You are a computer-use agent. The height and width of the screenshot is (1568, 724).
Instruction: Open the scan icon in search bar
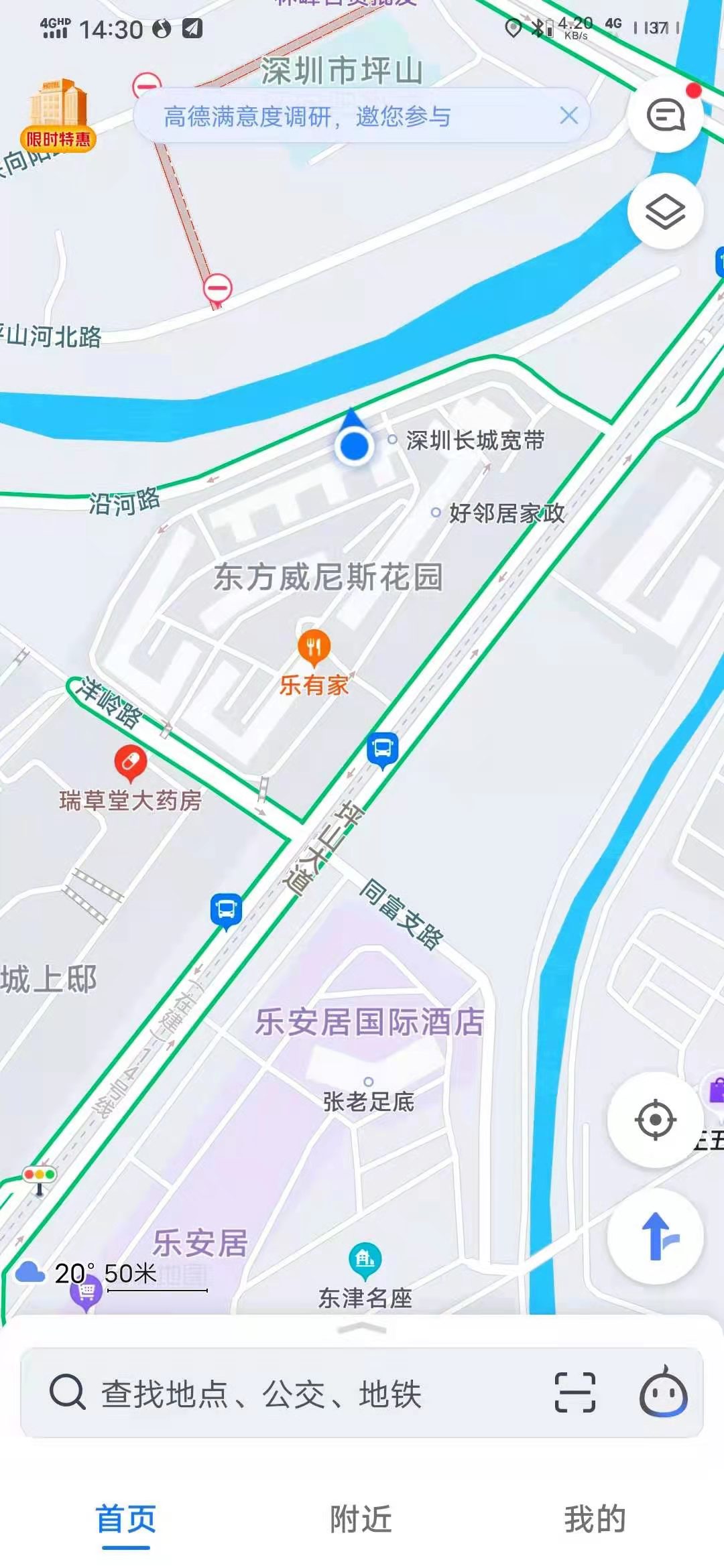pyautogui.click(x=575, y=1393)
